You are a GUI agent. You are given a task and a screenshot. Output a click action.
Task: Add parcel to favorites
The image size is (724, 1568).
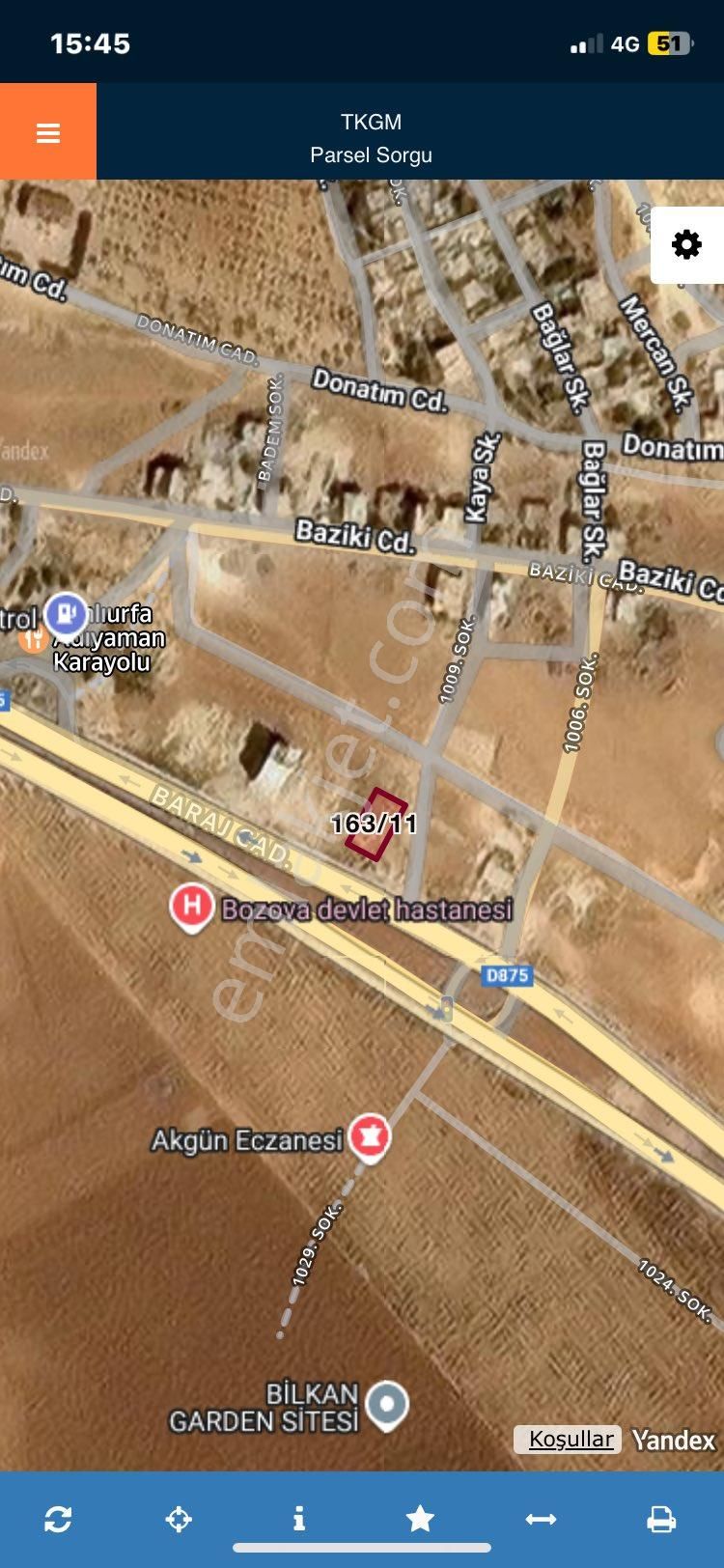point(420,1519)
